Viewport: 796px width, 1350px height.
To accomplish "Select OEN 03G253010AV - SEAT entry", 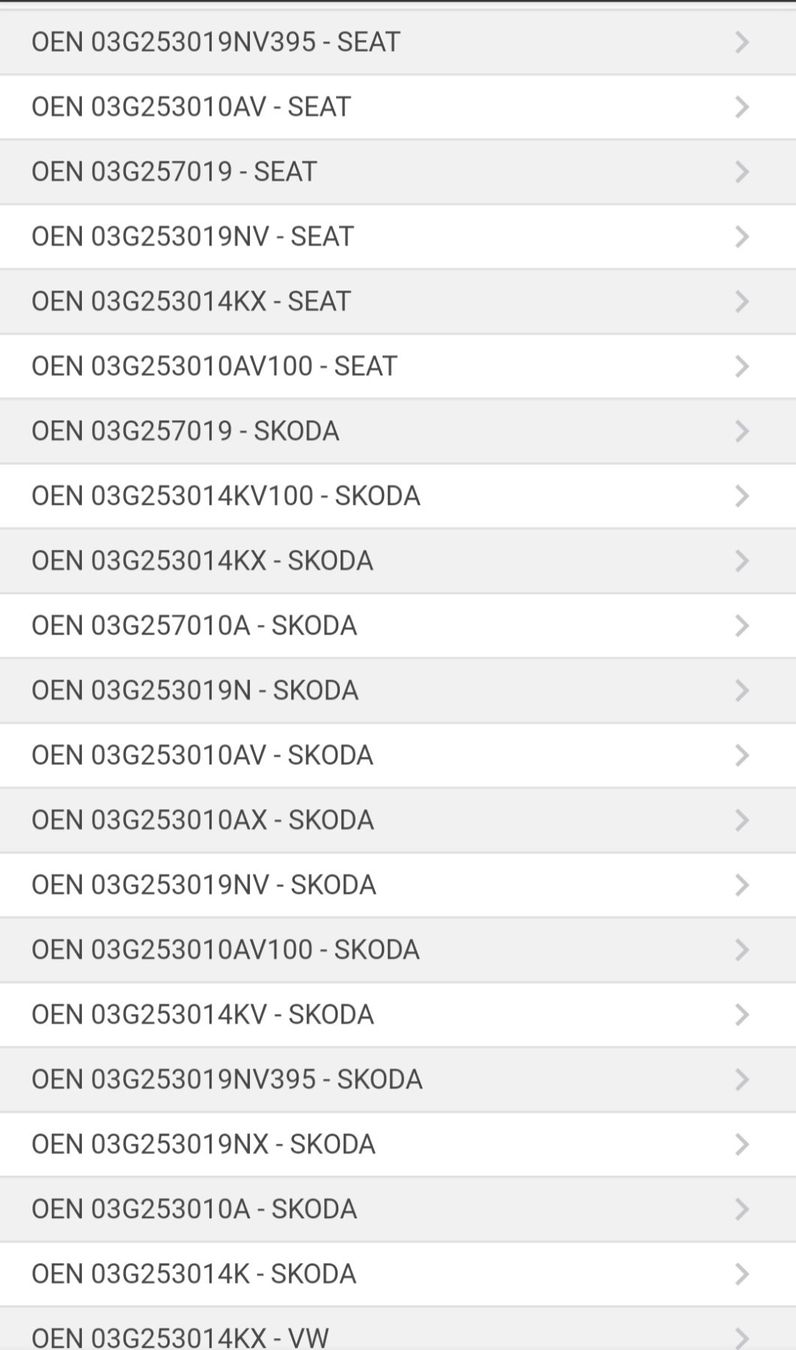I will click(x=398, y=107).
